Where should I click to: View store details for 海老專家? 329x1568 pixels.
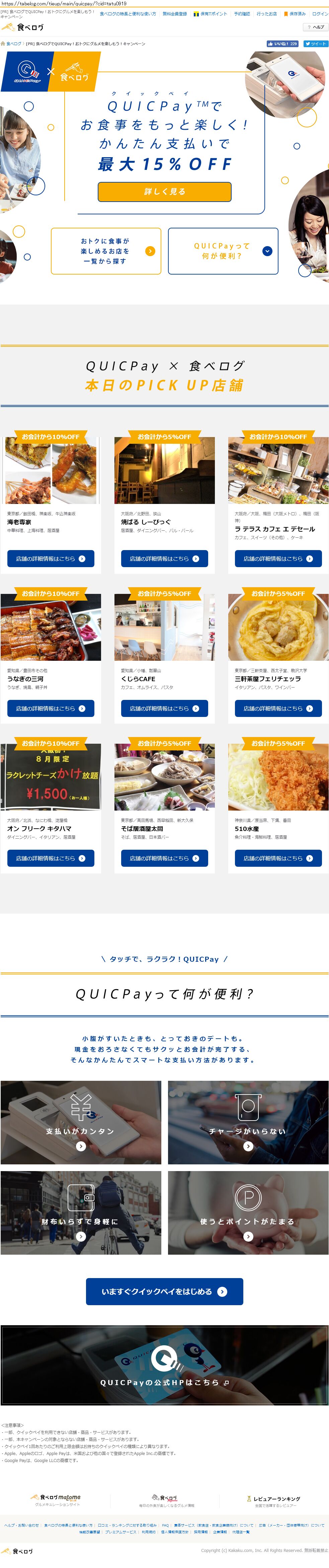51,558
